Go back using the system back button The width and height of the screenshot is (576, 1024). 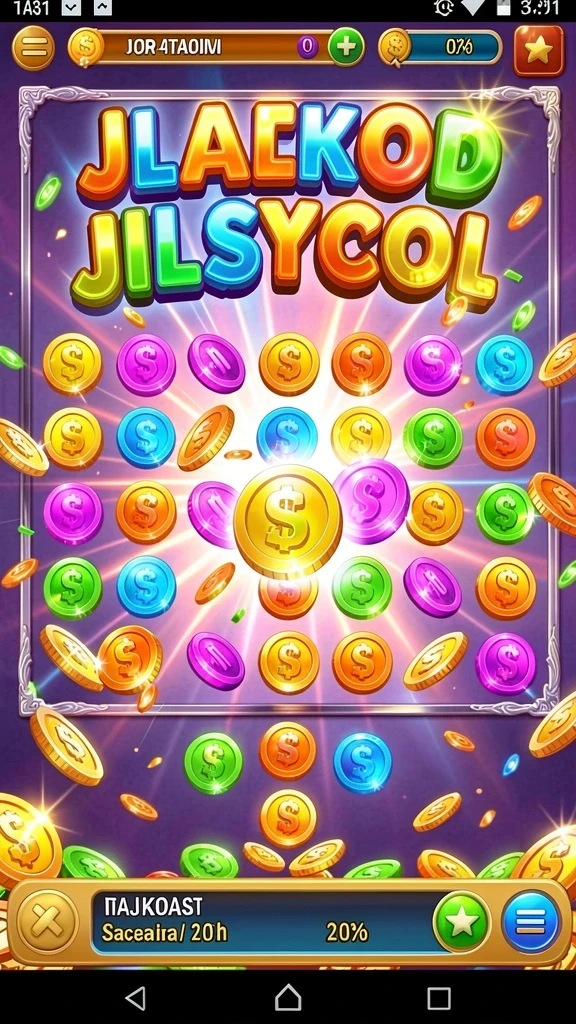point(135,998)
